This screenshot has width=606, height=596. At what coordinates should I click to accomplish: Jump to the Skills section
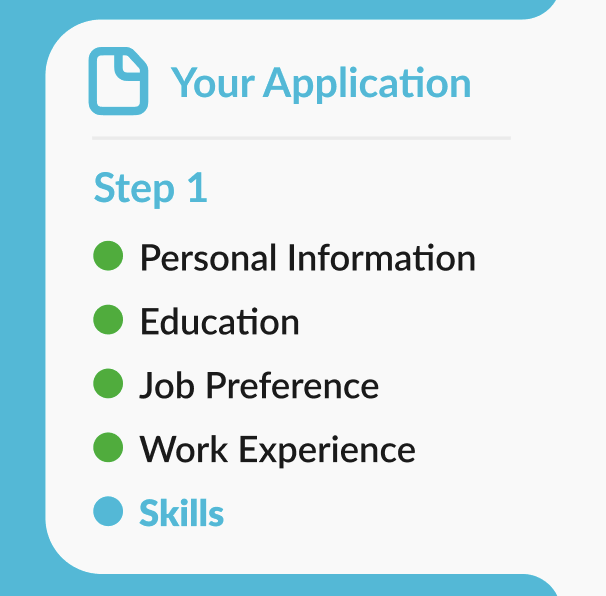(181, 514)
